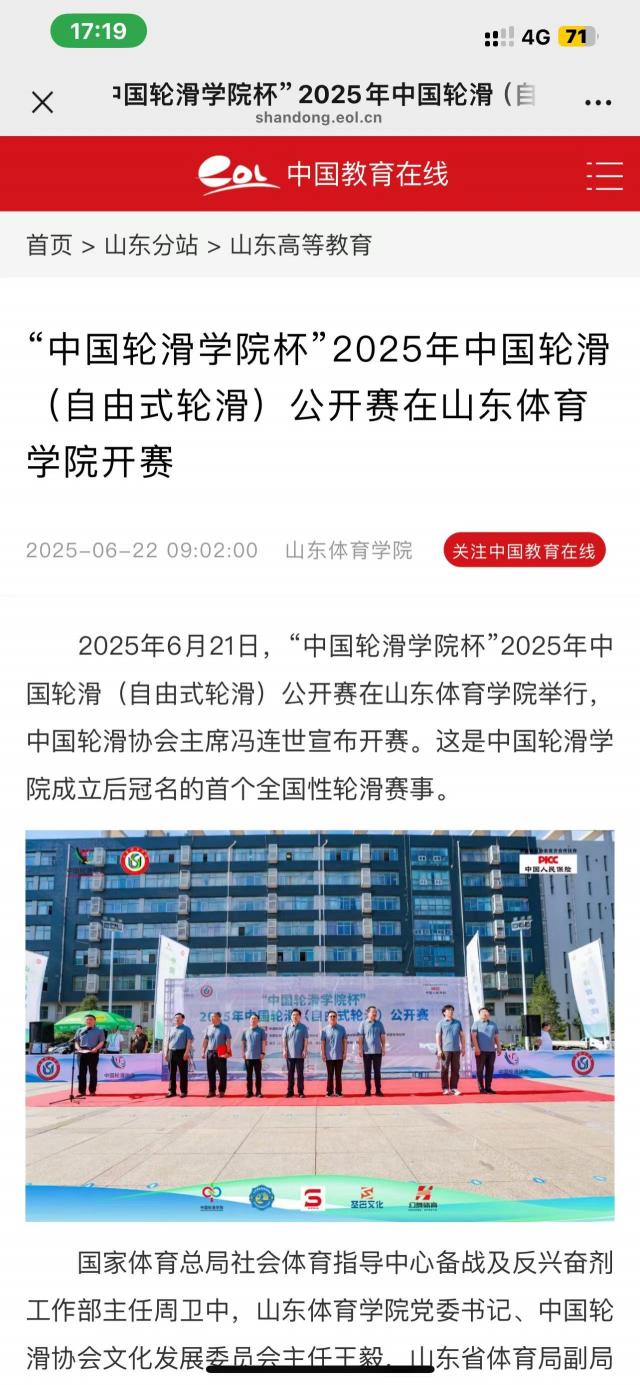640x1385 pixels.
Task: Open 山东高等教育 breadcrumb link
Action: [x=301, y=246]
